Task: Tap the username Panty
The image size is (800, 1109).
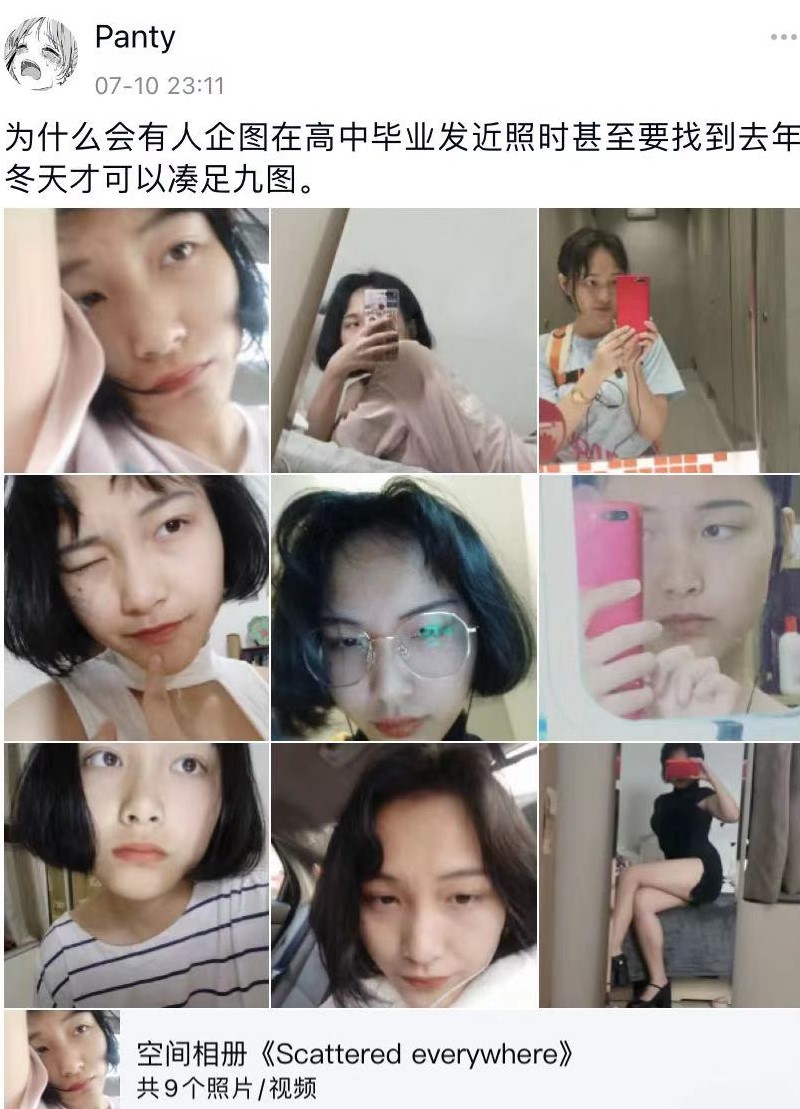Action: (134, 37)
